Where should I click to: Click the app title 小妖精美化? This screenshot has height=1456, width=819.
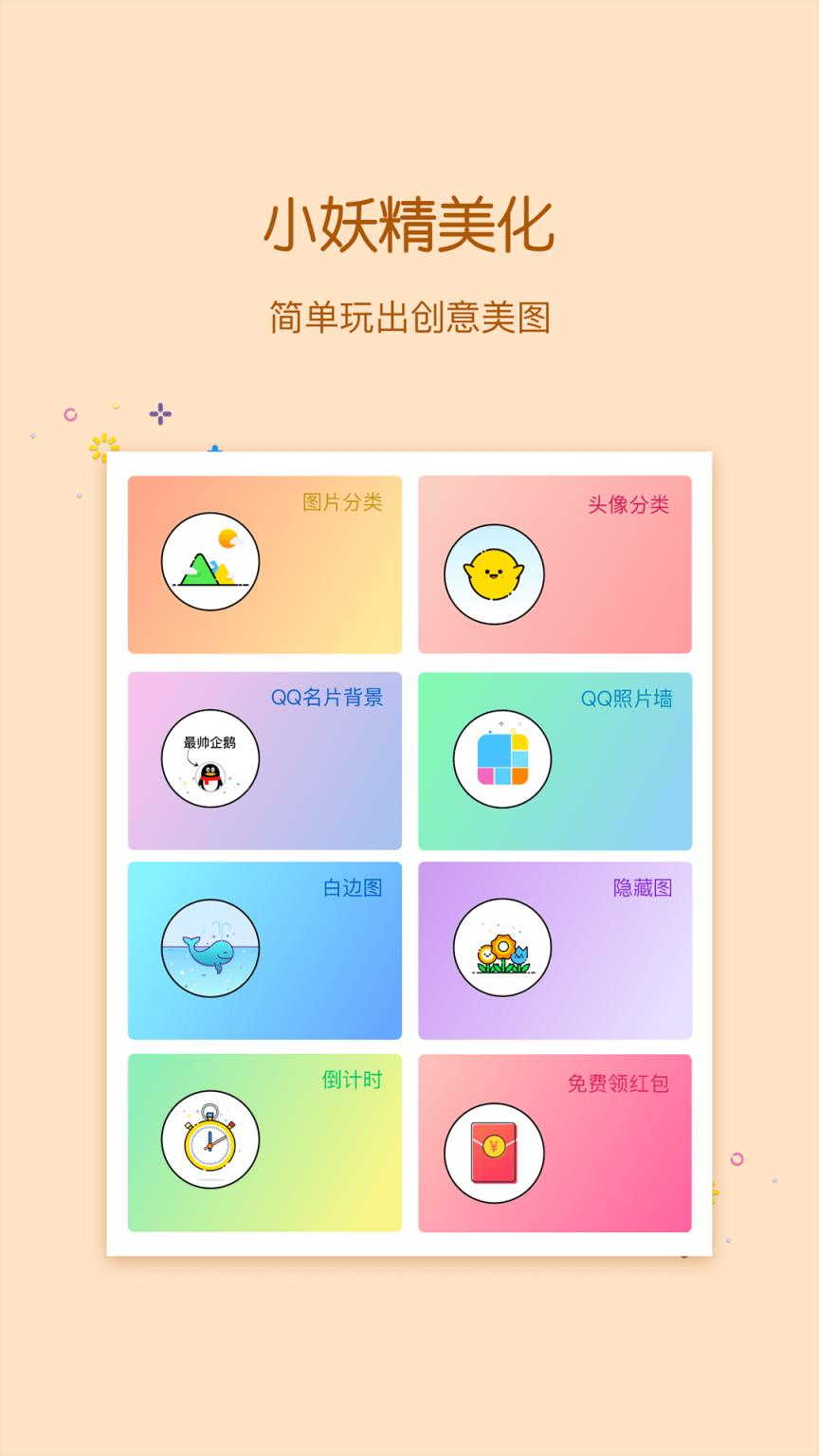409,225
